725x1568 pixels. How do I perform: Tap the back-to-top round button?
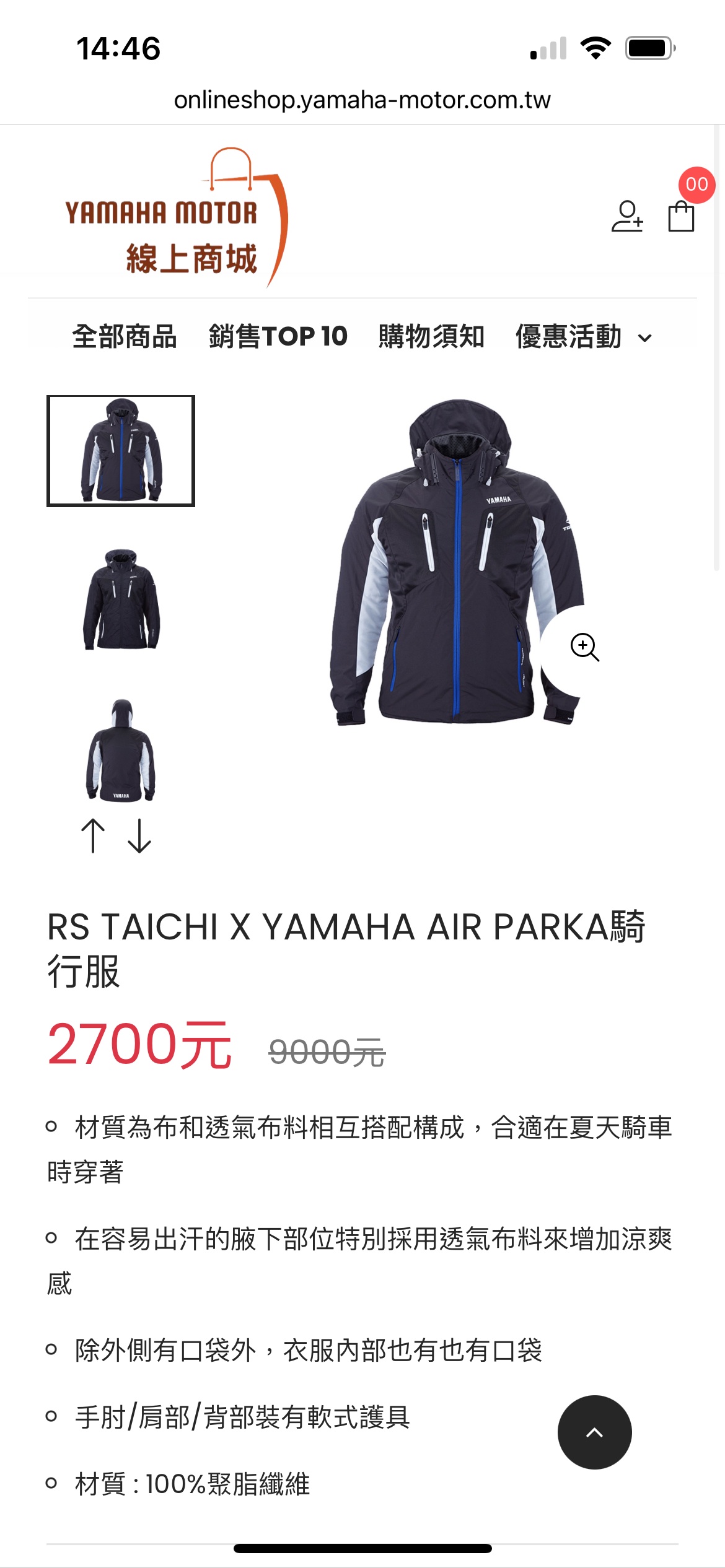coord(594,1432)
